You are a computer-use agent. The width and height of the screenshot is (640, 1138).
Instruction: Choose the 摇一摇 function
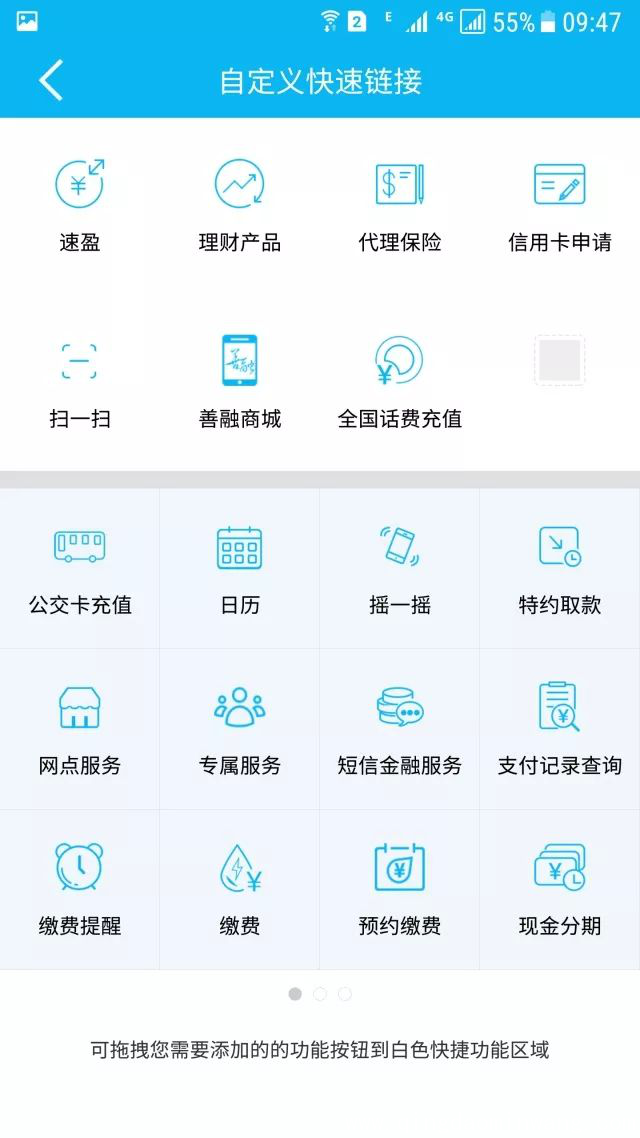400,568
